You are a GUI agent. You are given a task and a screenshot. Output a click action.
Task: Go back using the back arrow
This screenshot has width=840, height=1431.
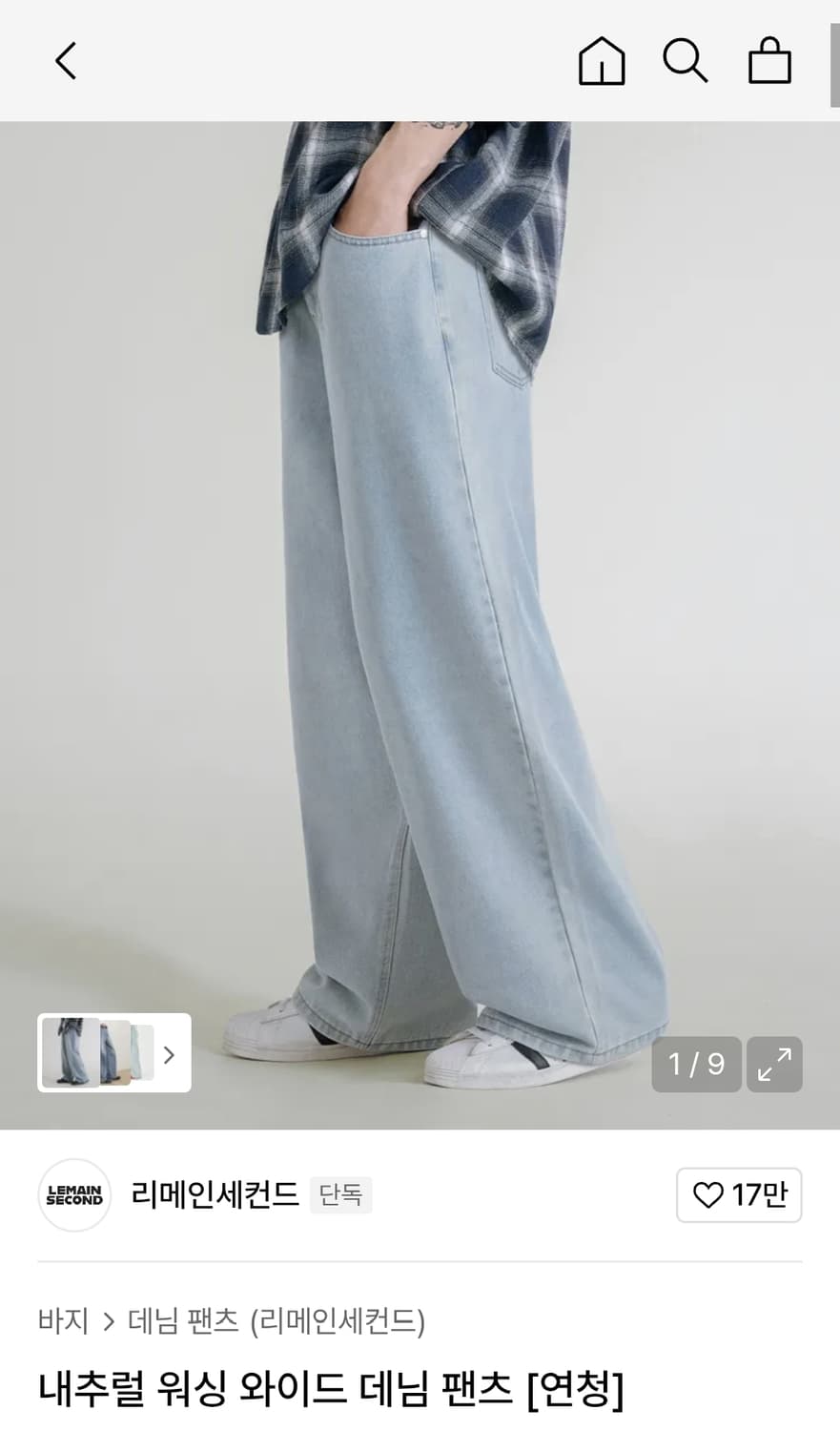(x=65, y=59)
